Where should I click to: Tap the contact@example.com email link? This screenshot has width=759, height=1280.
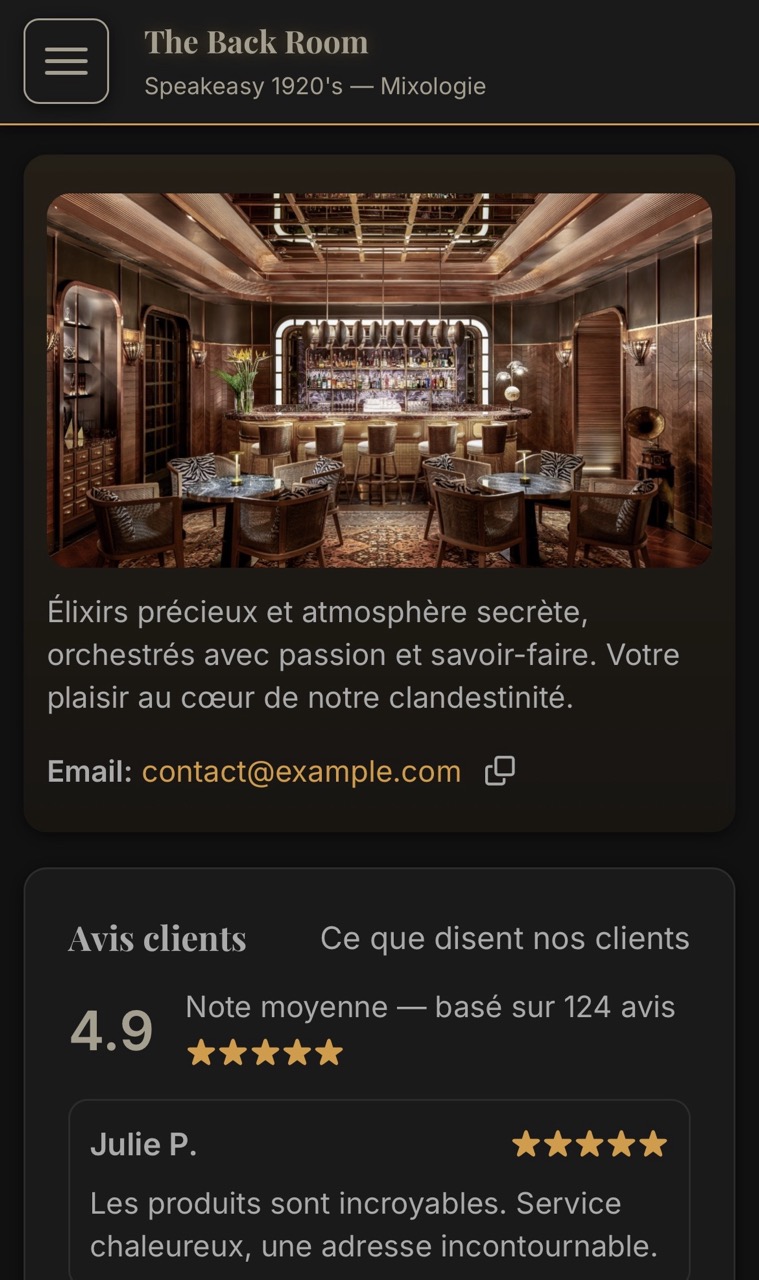[x=301, y=772]
